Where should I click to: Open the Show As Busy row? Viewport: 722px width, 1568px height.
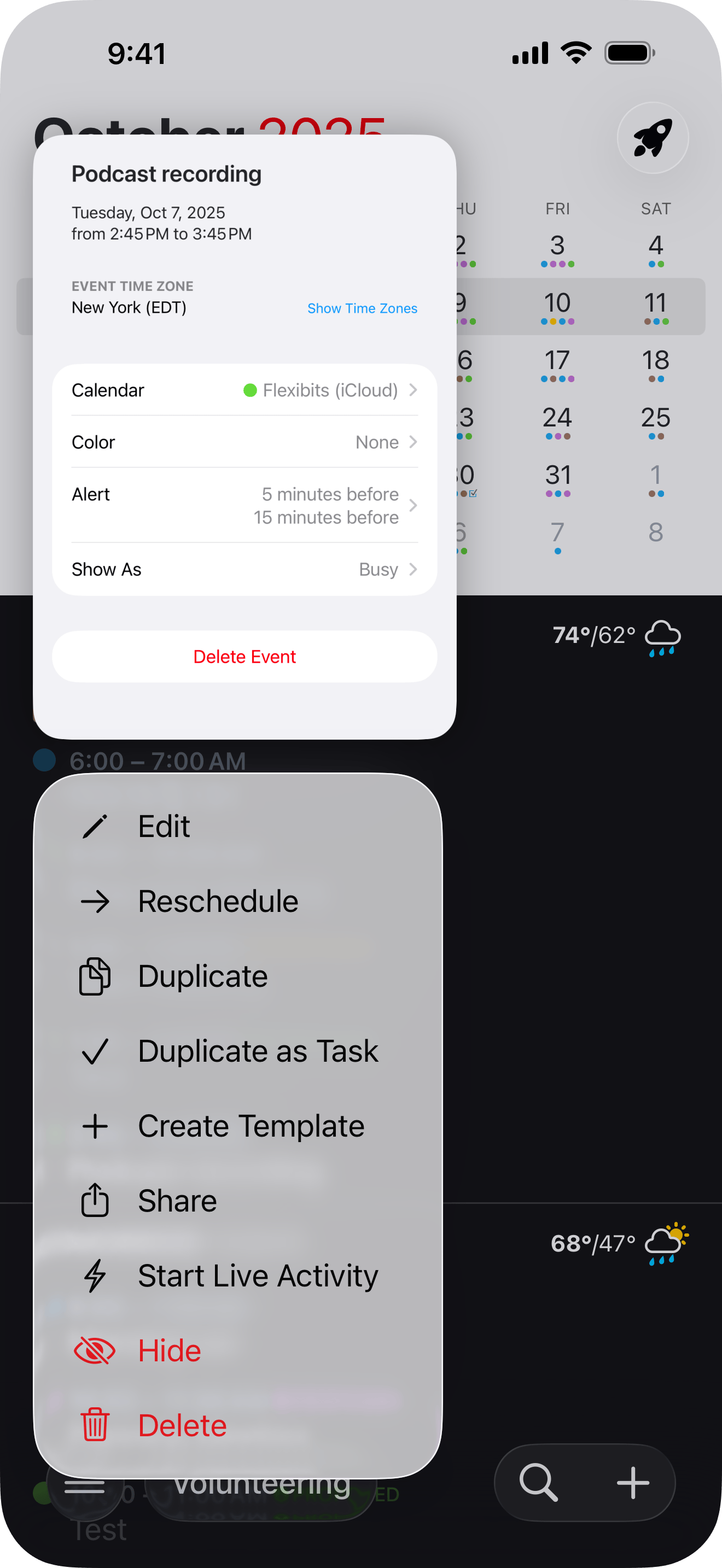click(244, 569)
